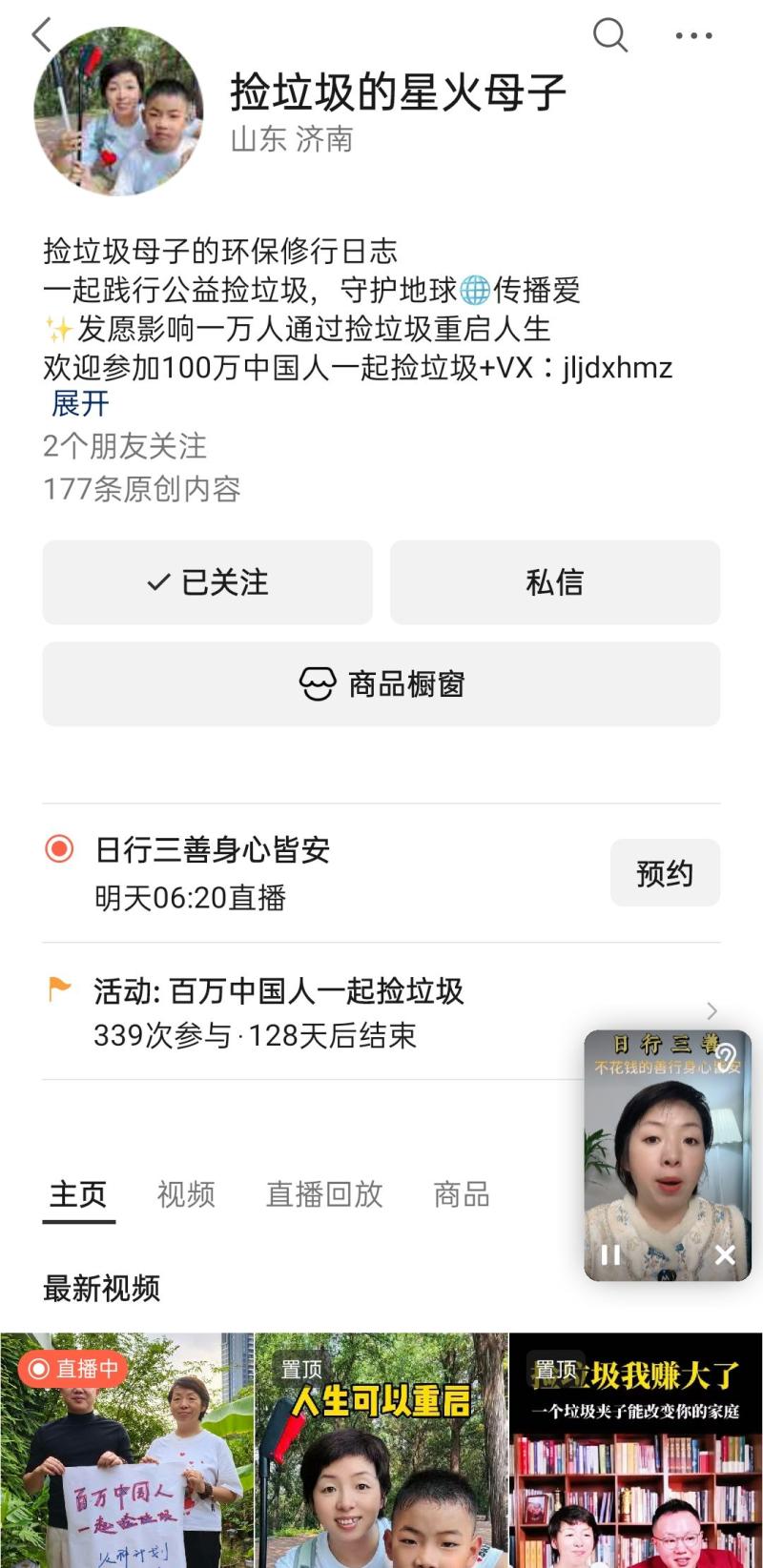The image size is (763, 1568).
Task: Expand the bio with 展开
Action: click(x=80, y=404)
